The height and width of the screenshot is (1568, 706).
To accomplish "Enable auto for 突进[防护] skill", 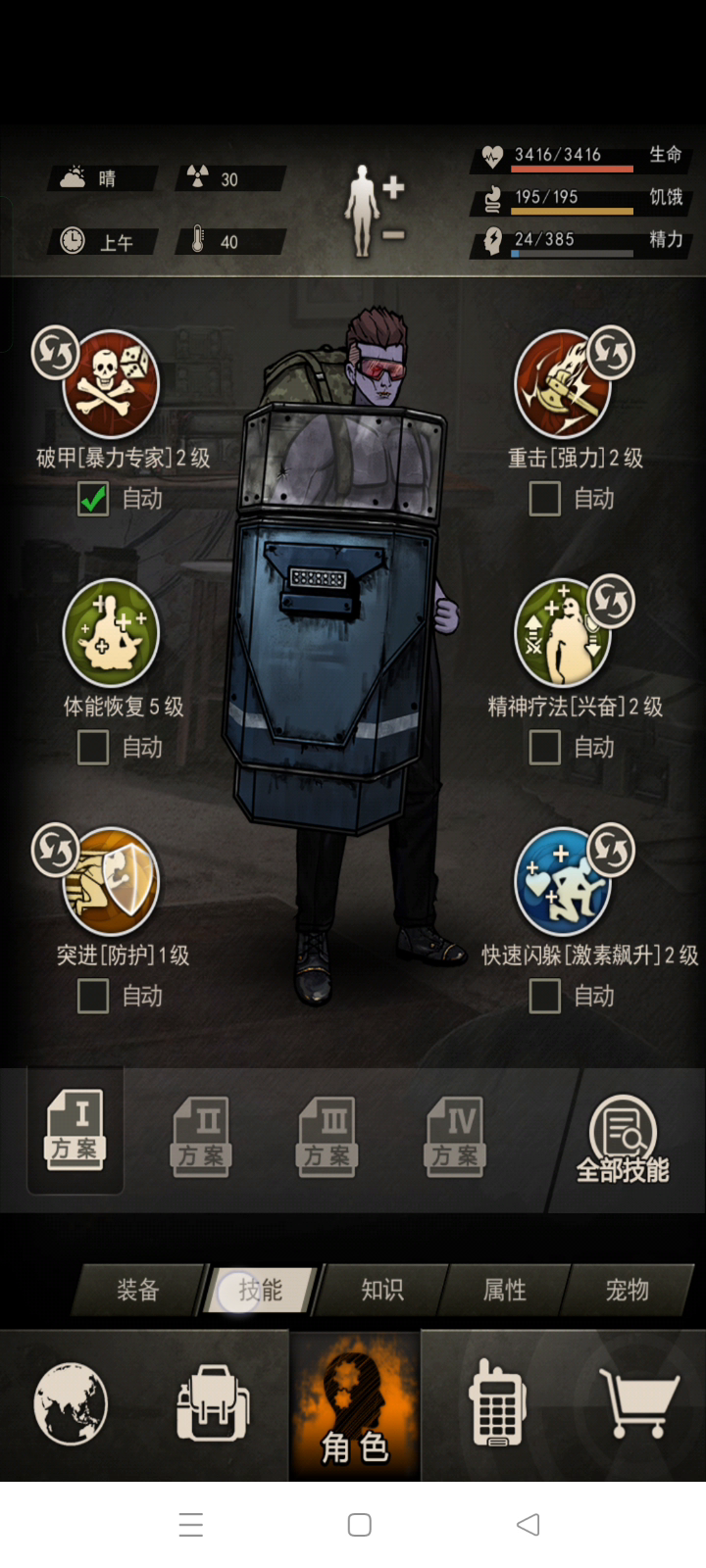I will [x=93, y=998].
